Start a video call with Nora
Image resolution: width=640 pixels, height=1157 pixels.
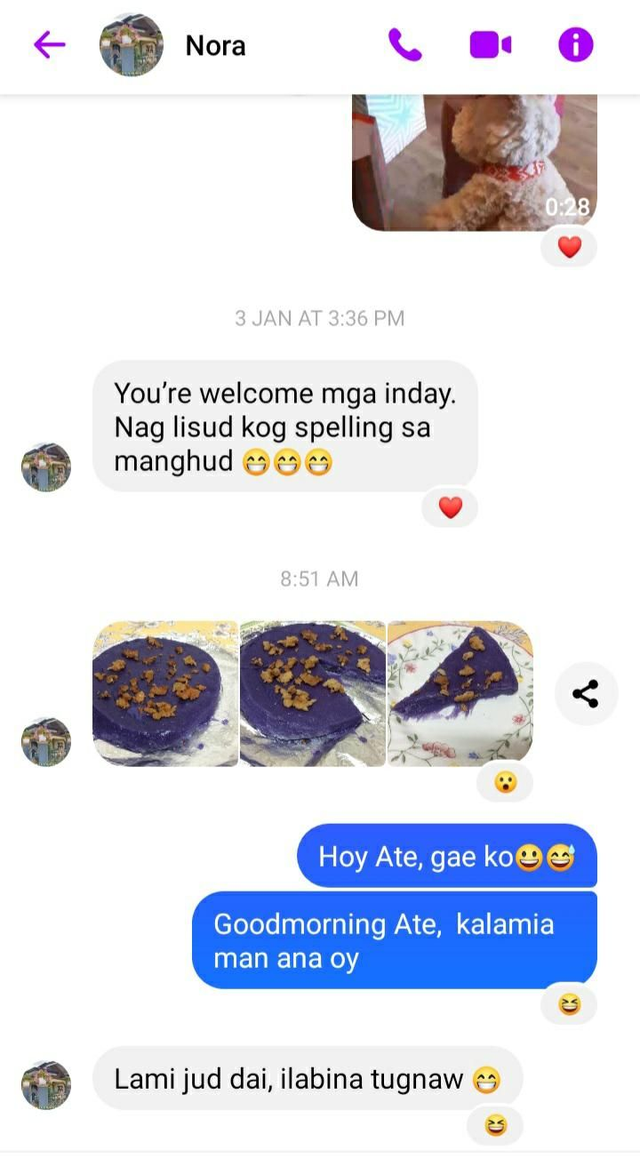[x=490, y=45]
